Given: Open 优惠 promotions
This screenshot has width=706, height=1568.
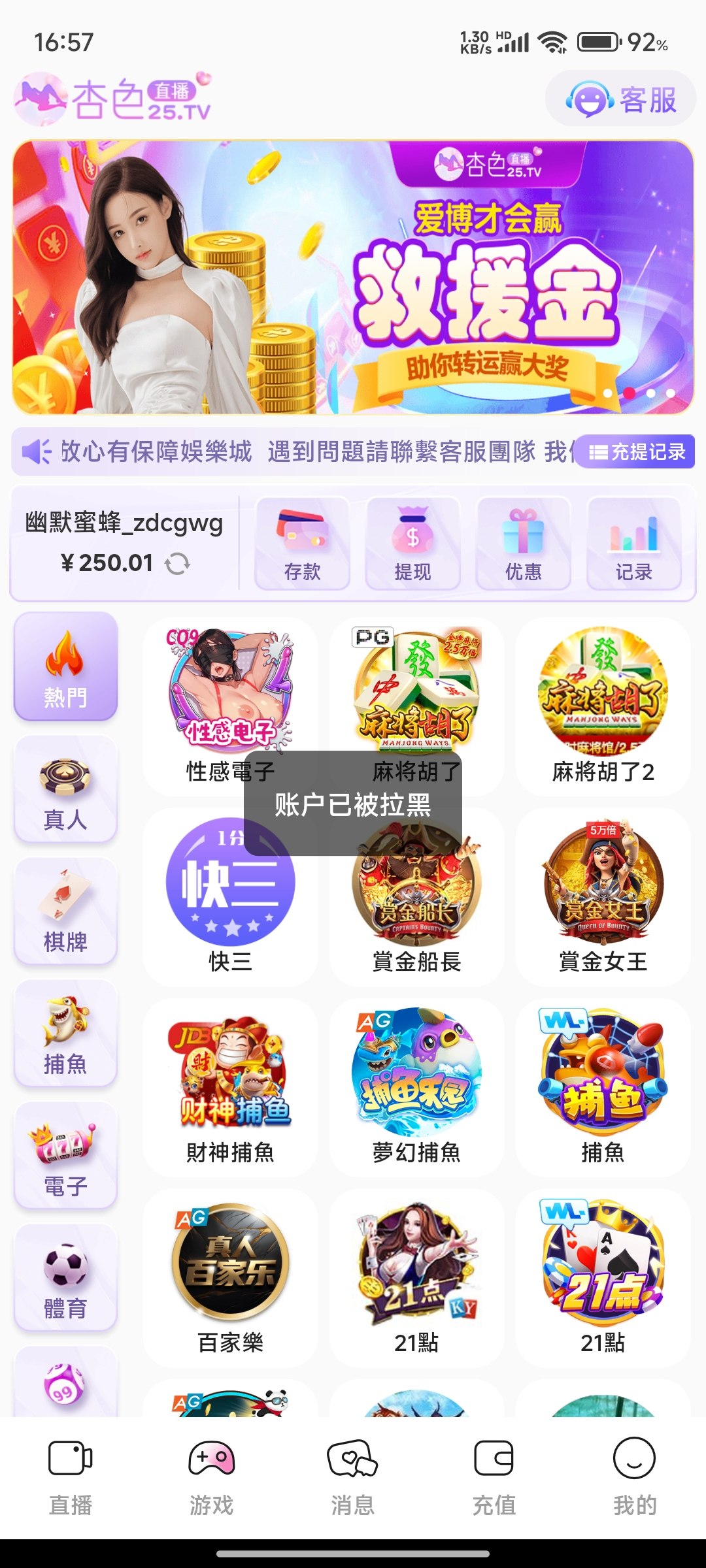Looking at the screenshot, I should point(523,544).
